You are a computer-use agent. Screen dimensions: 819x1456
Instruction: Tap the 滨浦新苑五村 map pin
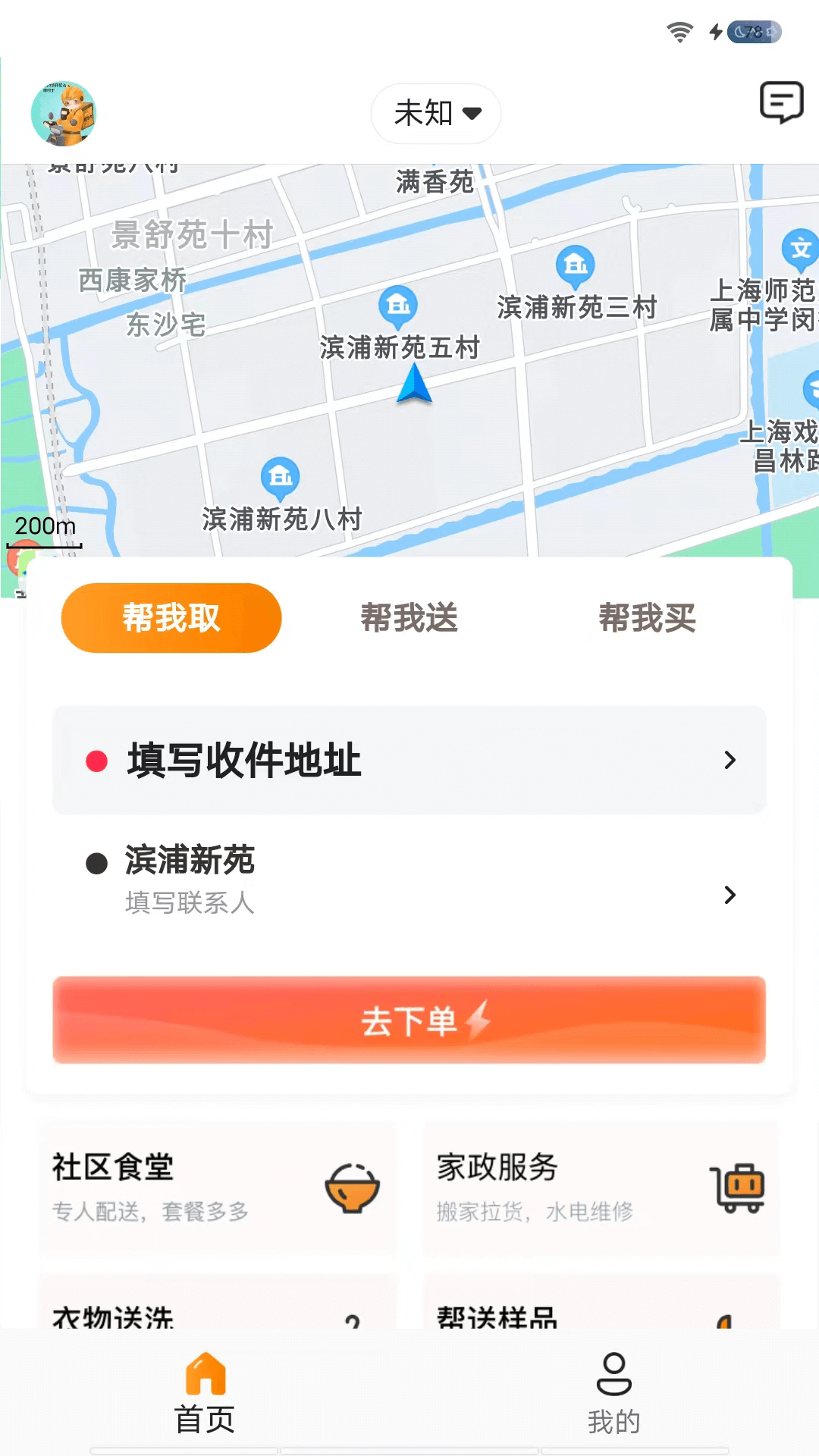point(397,304)
